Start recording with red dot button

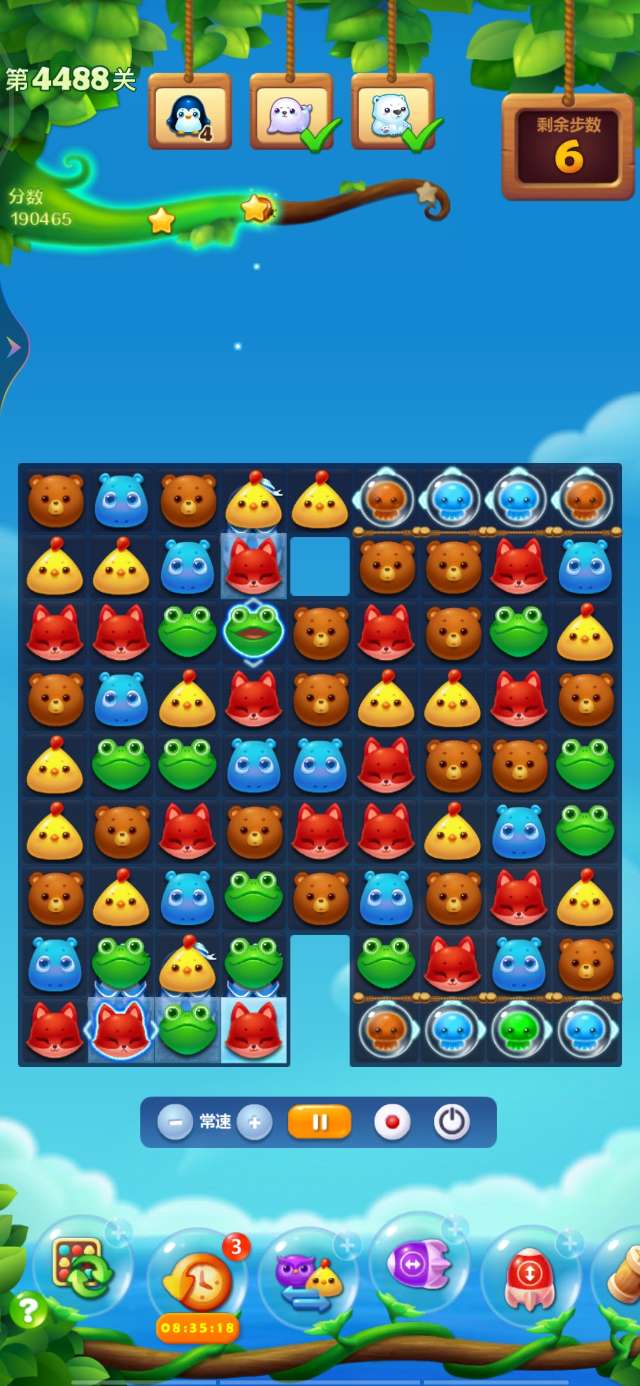tap(392, 1122)
